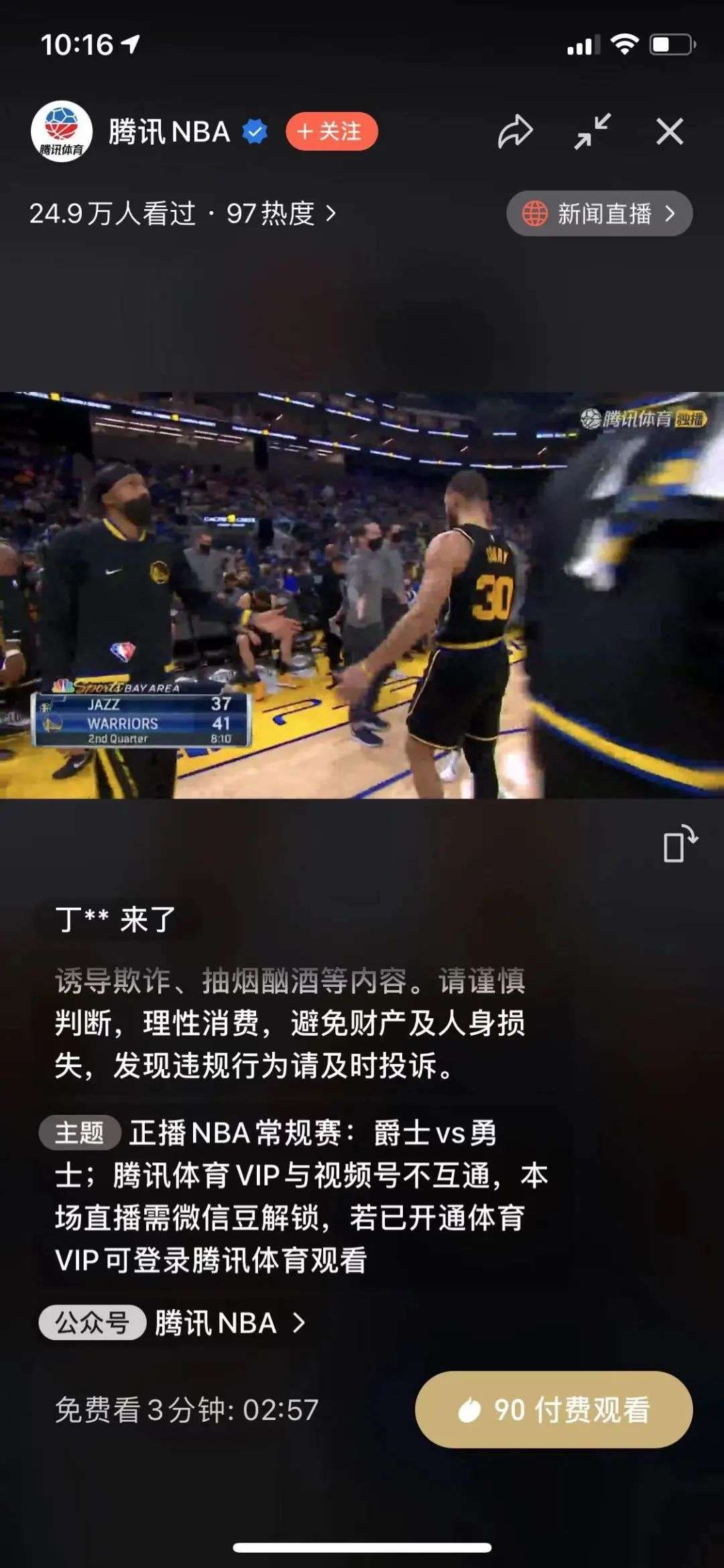Open the 腾讯NBA 公众号 link
724x1568 pixels.
[228, 1323]
